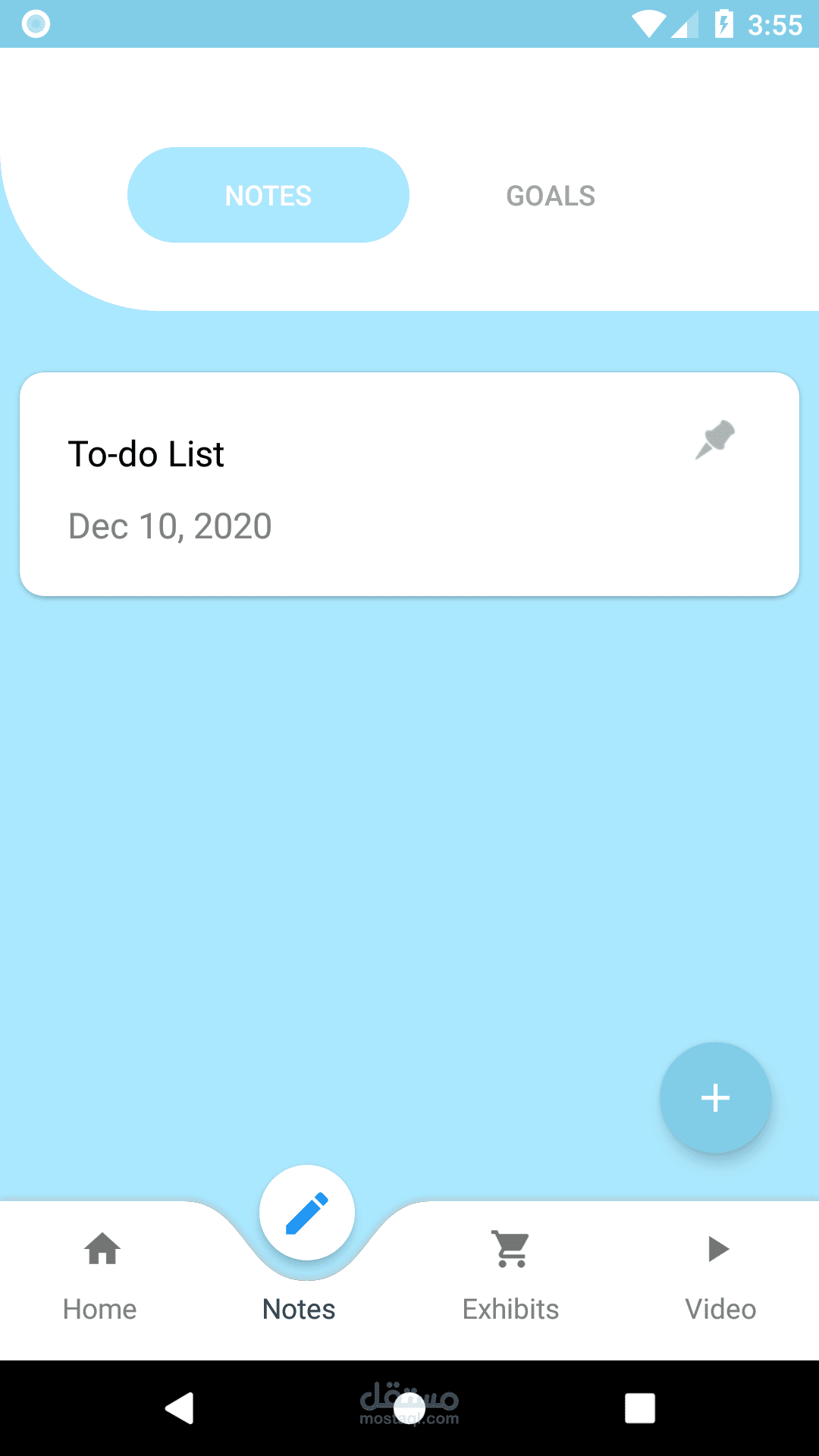The image size is (819, 1456).
Task: Switch to the Video tab
Action: tap(719, 1274)
